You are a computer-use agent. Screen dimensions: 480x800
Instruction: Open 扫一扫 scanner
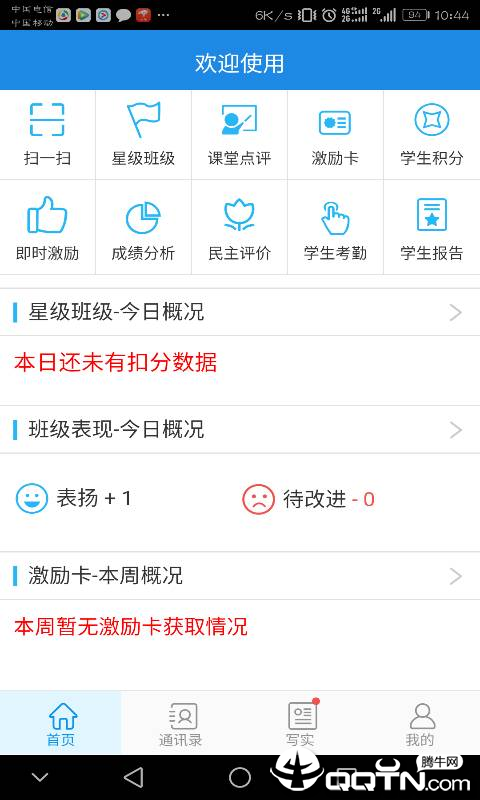[x=47, y=135]
